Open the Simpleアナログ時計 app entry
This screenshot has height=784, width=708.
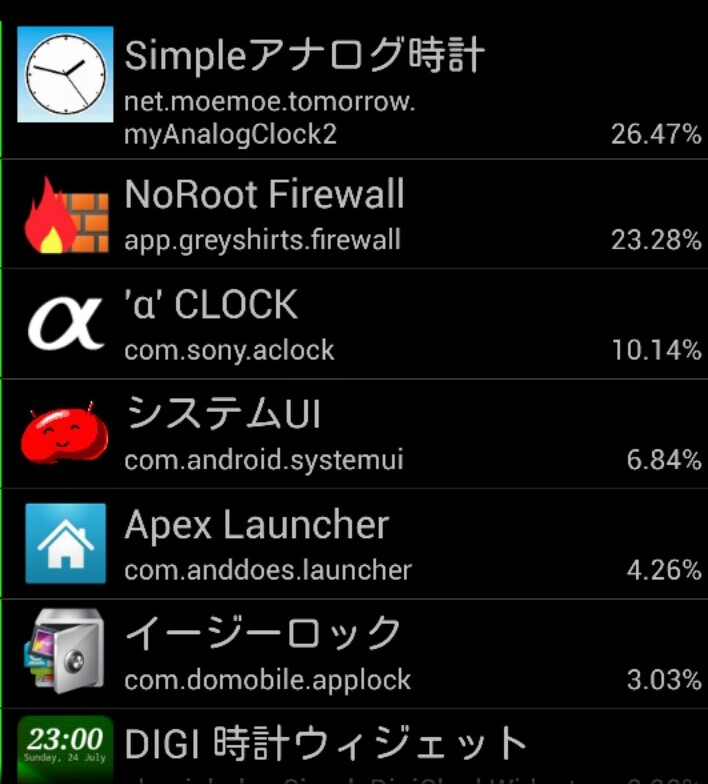[x=354, y=88]
